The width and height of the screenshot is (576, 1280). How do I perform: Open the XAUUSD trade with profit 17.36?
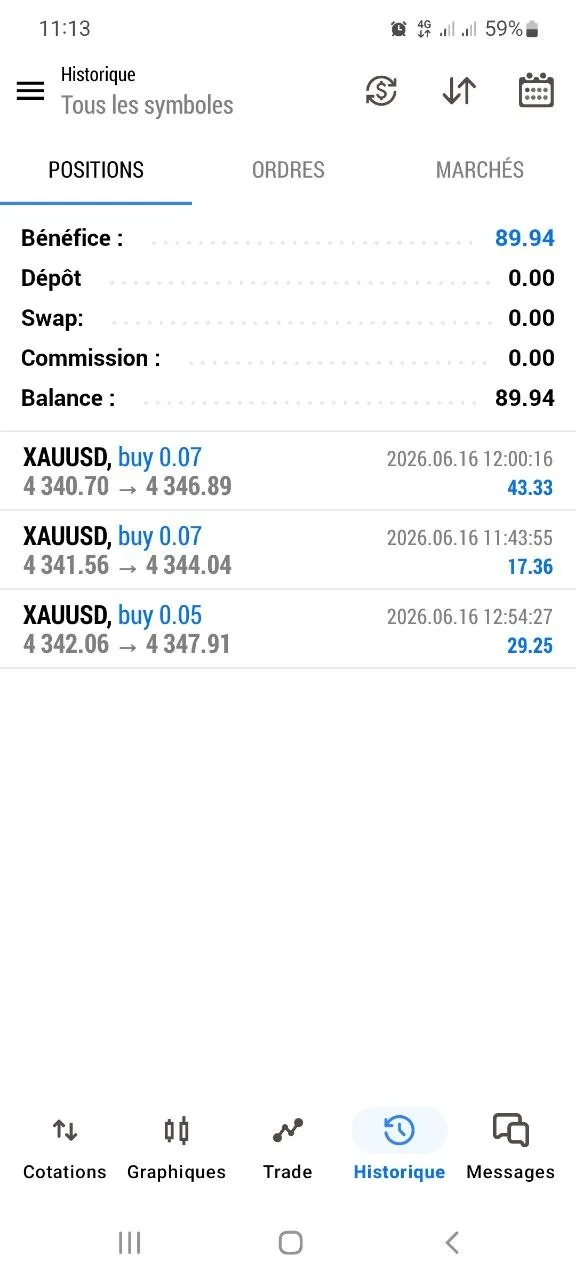288,551
